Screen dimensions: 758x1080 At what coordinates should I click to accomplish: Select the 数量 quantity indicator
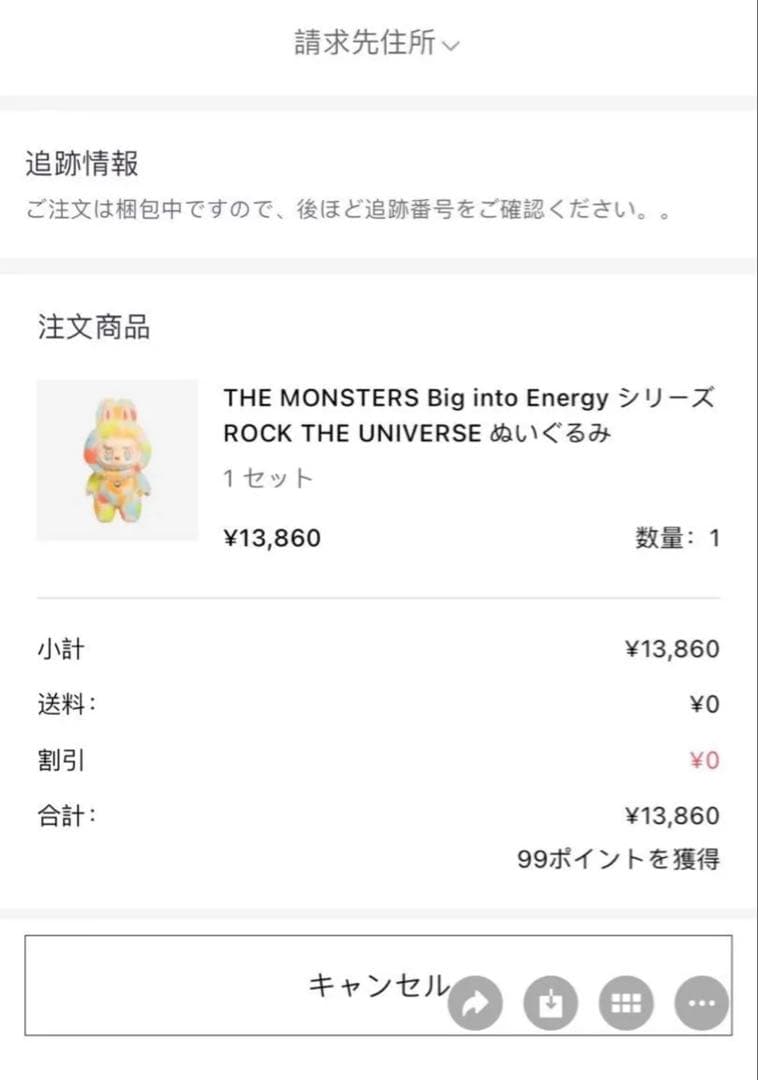tap(674, 537)
